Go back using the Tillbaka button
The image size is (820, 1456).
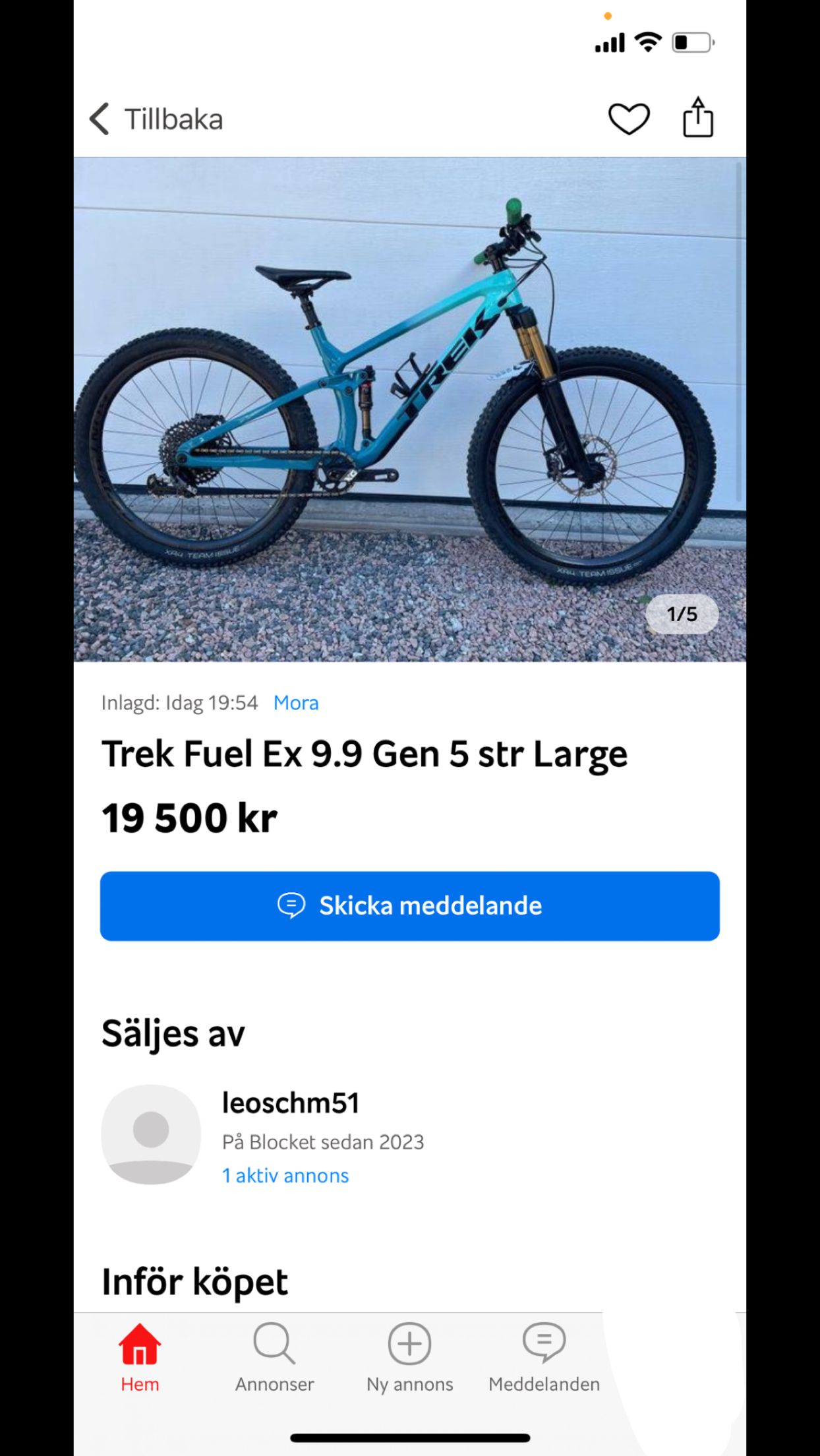point(157,119)
